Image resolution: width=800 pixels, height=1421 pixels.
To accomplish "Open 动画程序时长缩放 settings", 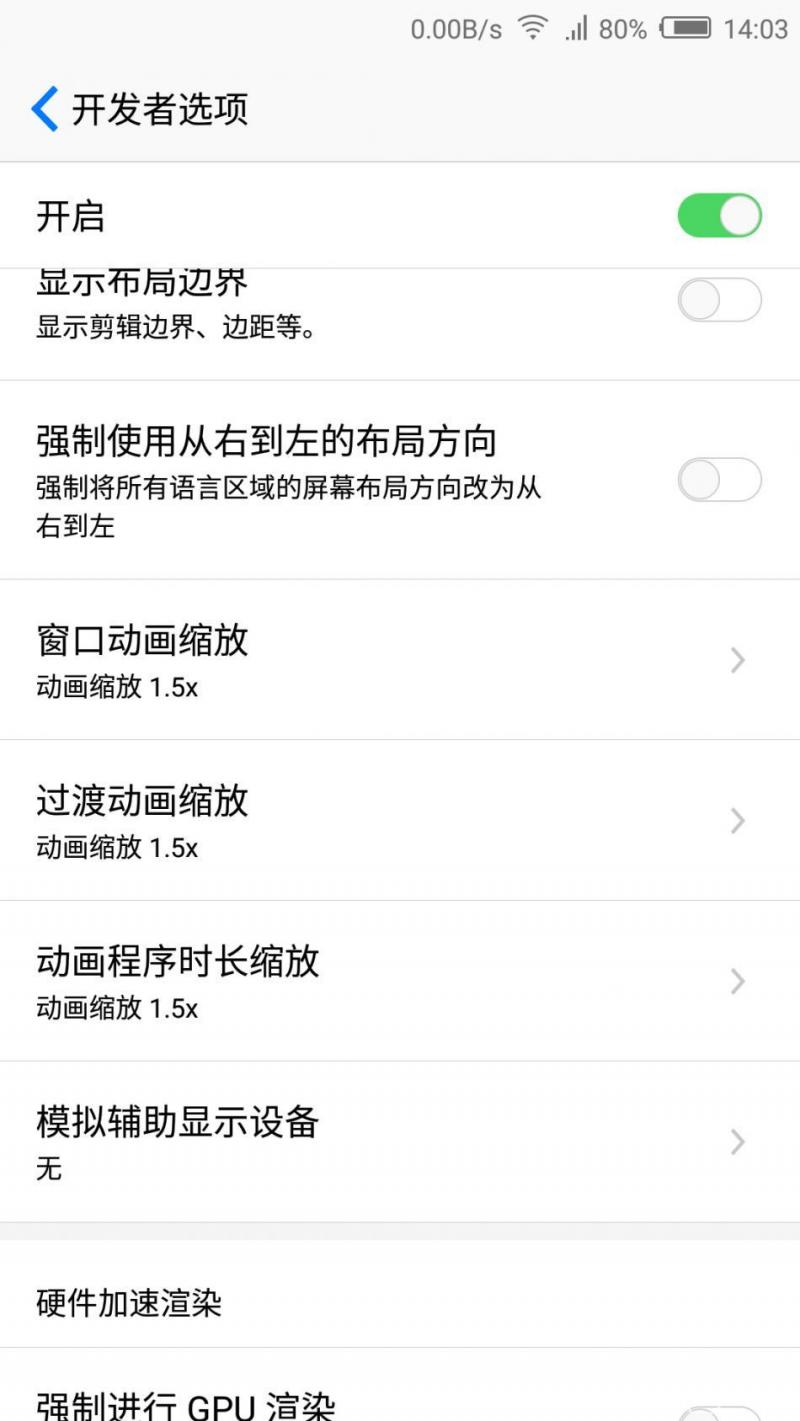I will tap(400, 981).
